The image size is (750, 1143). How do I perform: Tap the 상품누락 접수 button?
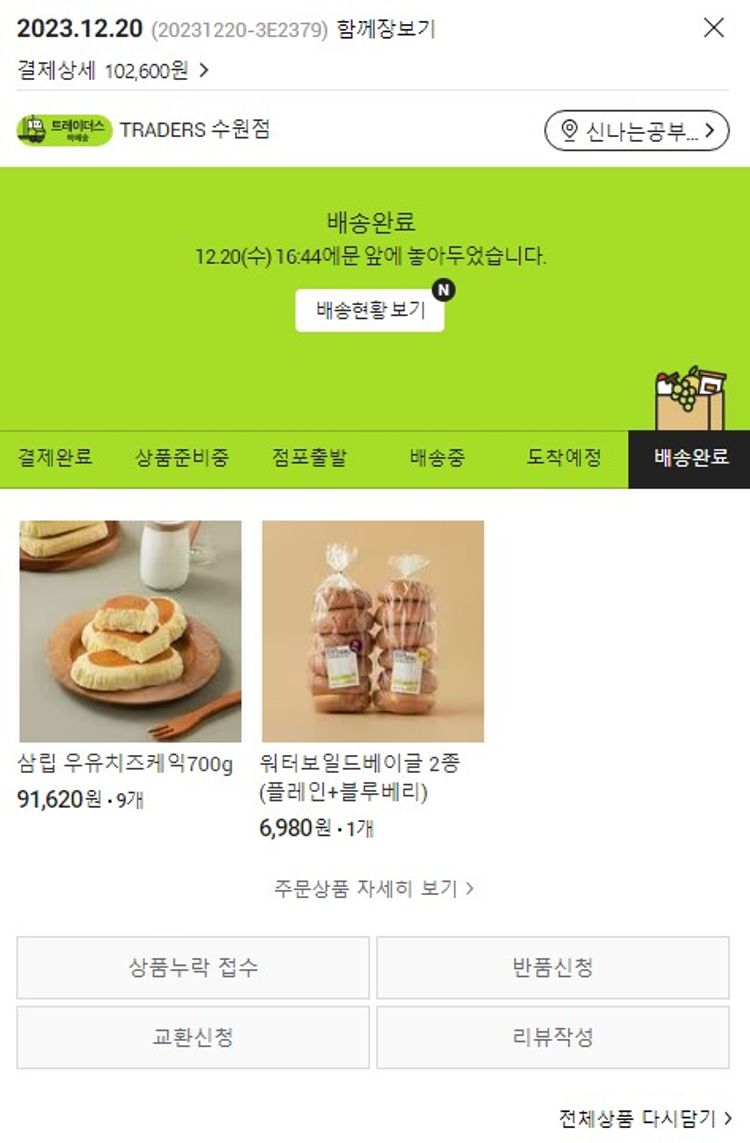[193, 967]
